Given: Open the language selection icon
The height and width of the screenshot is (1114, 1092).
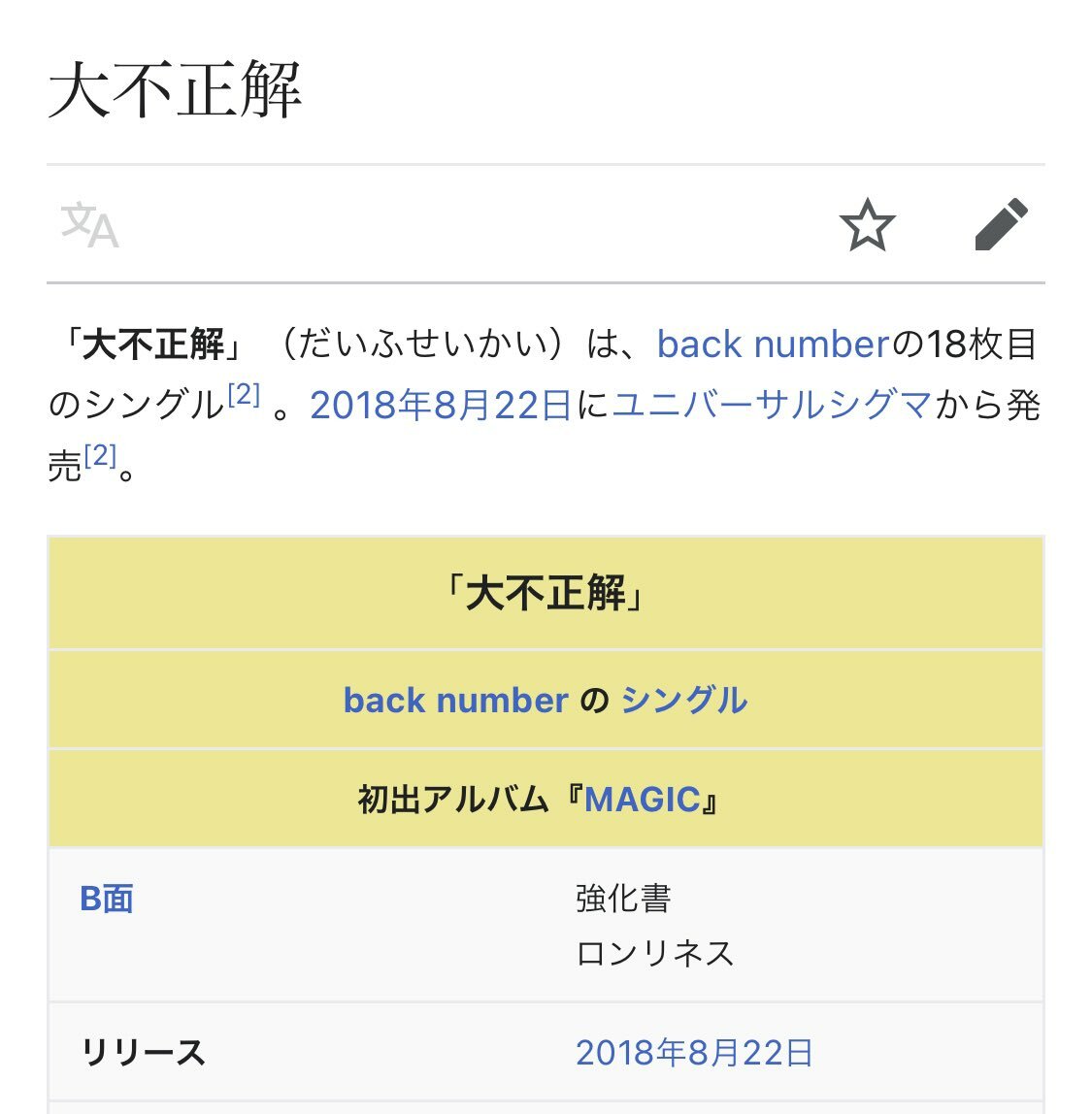Looking at the screenshot, I should coord(89,225).
